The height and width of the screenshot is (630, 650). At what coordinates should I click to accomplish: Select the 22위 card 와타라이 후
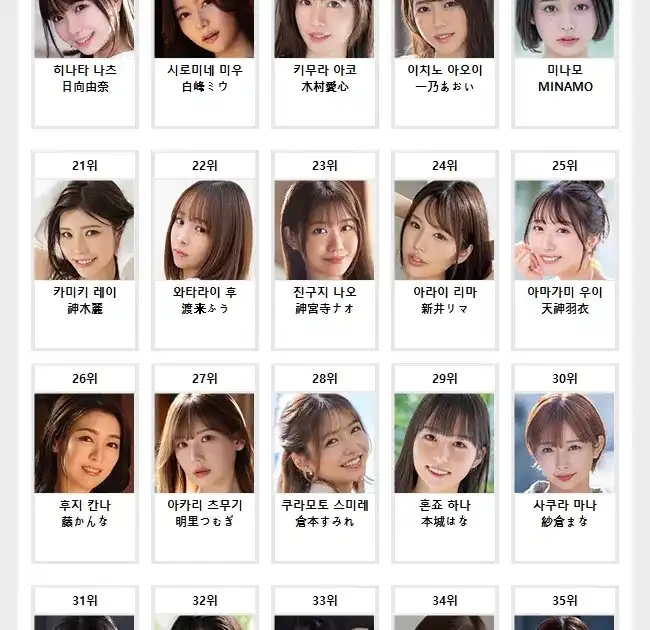[204, 230]
